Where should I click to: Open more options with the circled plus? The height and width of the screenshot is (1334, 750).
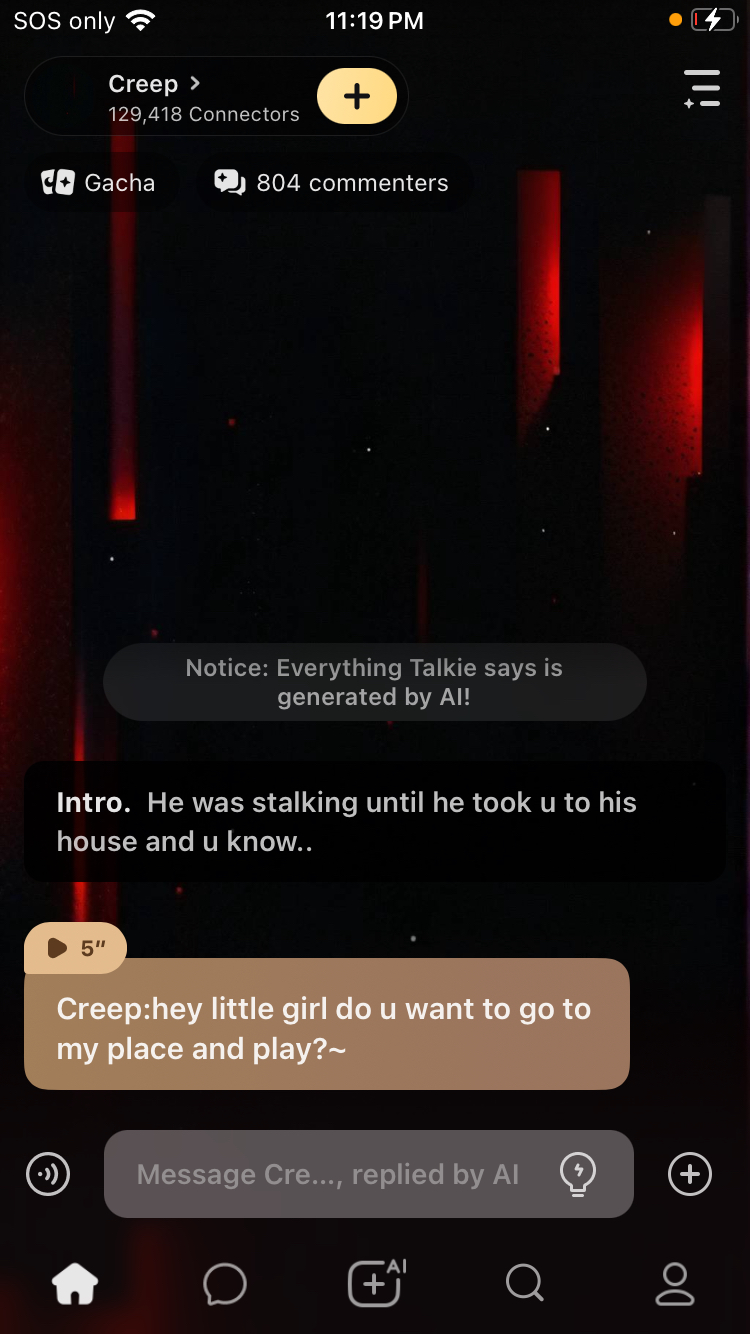690,1174
